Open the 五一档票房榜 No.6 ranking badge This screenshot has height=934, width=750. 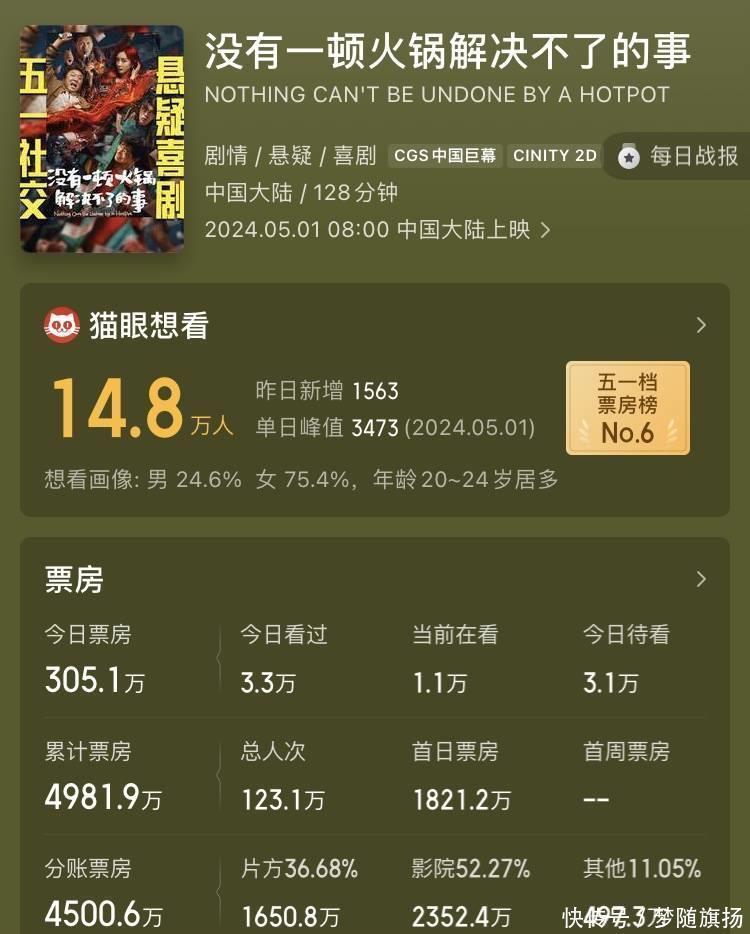(x=628, y=407)
